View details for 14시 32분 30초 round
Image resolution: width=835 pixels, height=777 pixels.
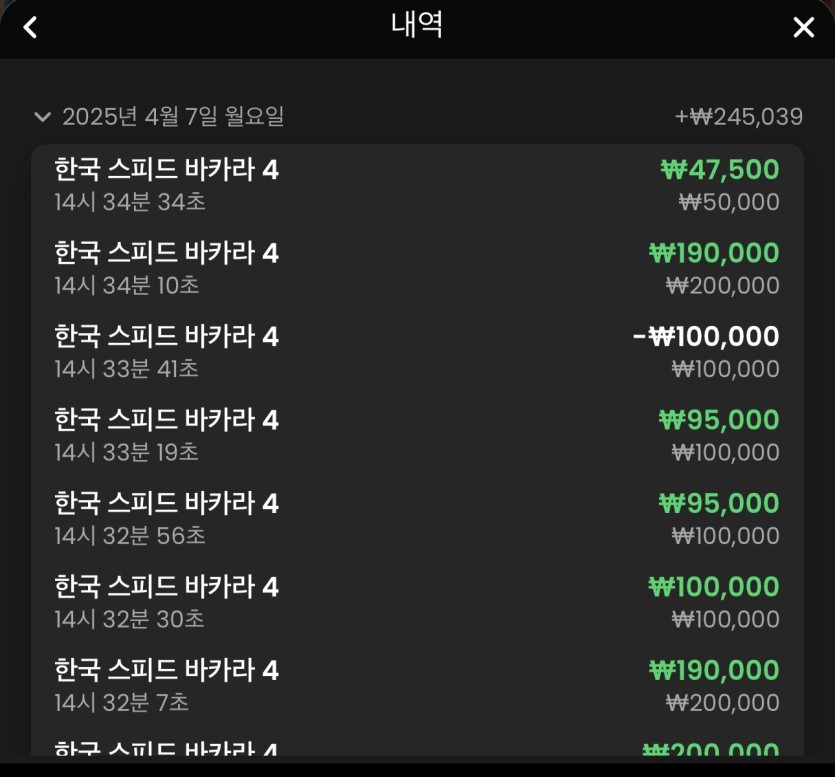click(416, 602)
